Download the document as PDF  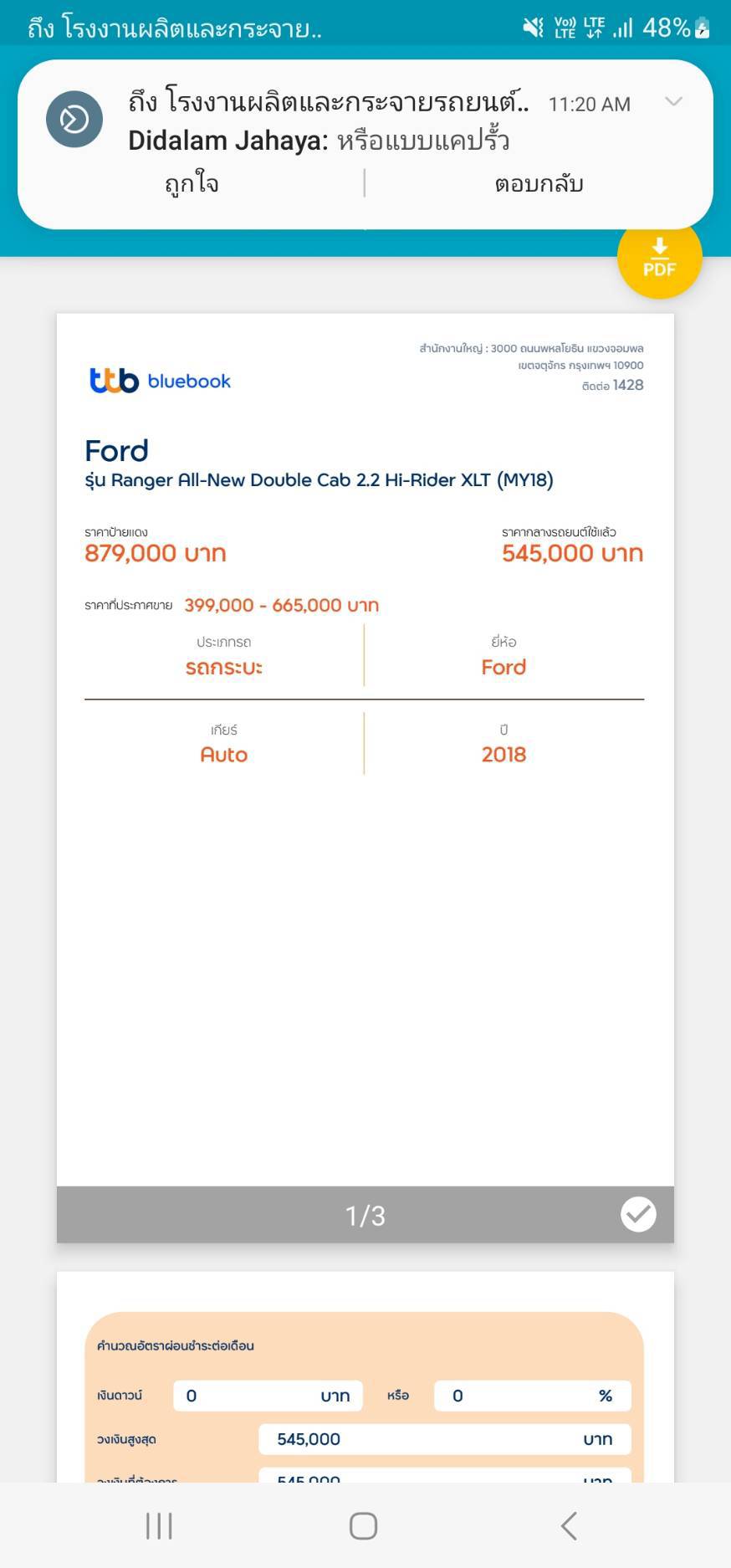[659, 258]
